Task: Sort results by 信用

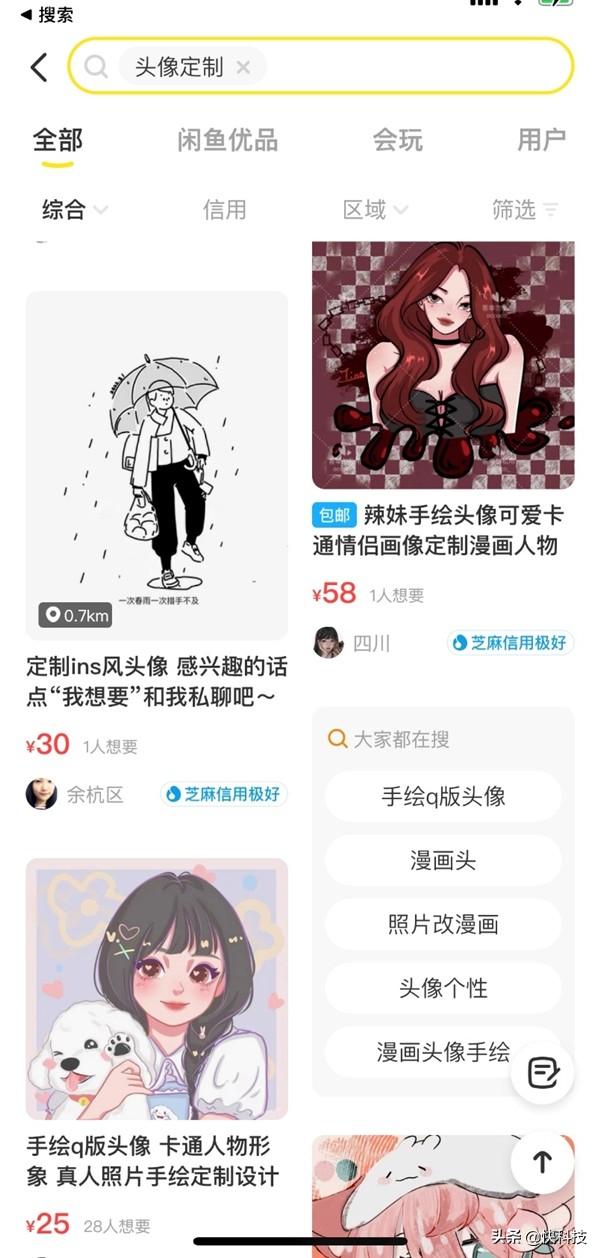Action: [x=224, y=210]
